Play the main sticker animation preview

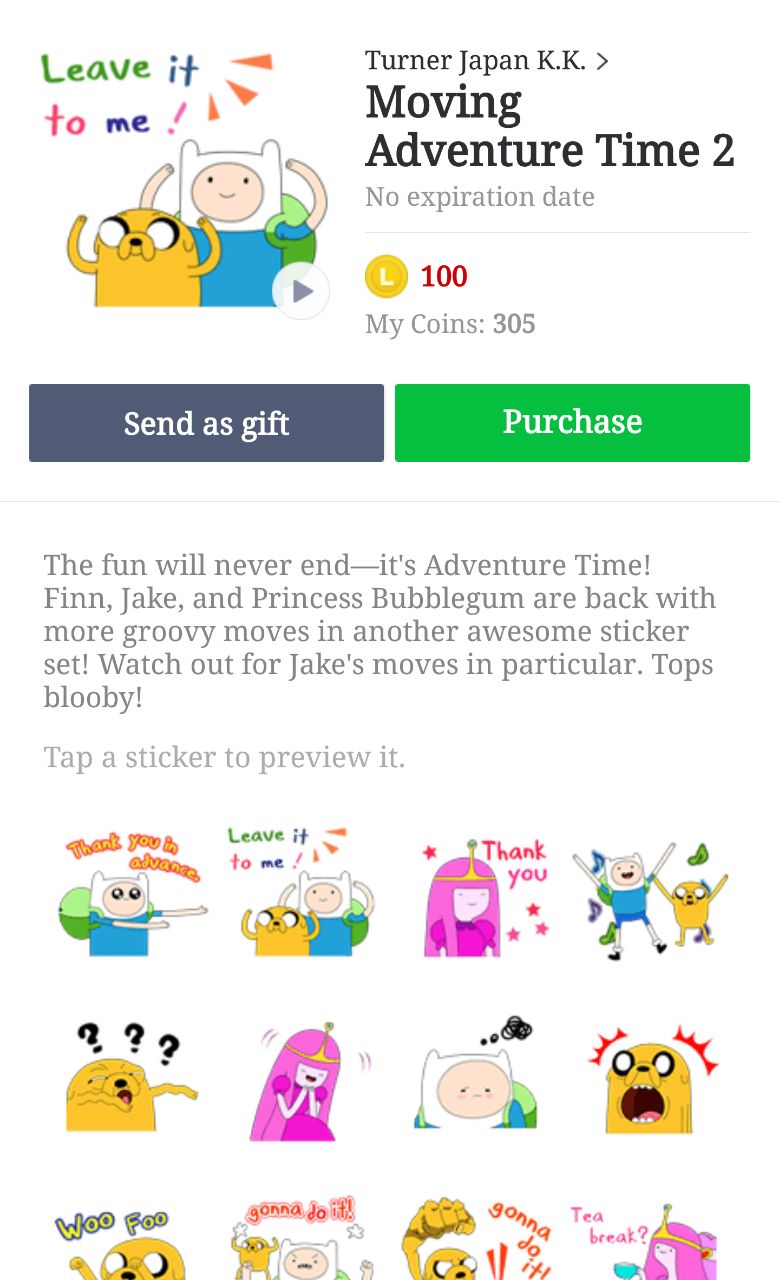(x=301, y=291)
